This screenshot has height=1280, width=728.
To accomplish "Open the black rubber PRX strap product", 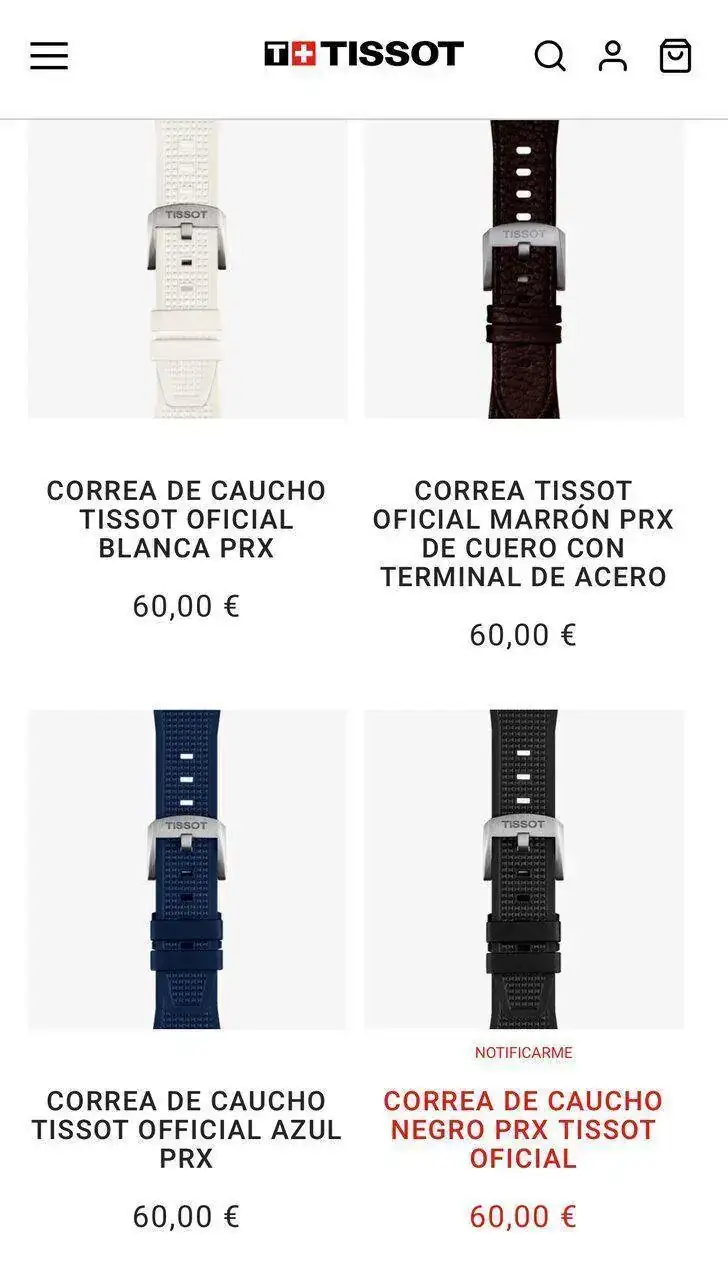I will (x=524, y=869).
